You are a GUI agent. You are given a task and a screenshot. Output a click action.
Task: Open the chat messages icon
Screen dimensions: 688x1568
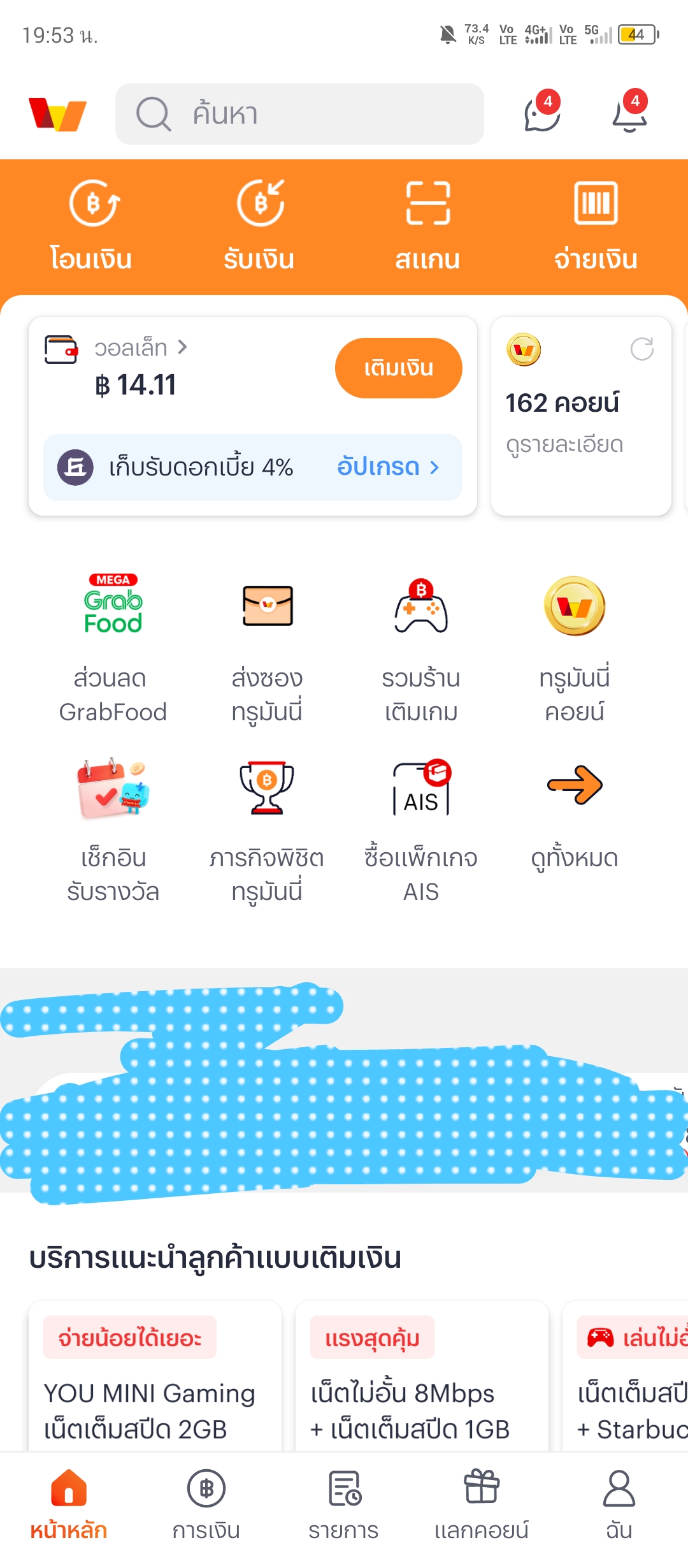[542, 114]
